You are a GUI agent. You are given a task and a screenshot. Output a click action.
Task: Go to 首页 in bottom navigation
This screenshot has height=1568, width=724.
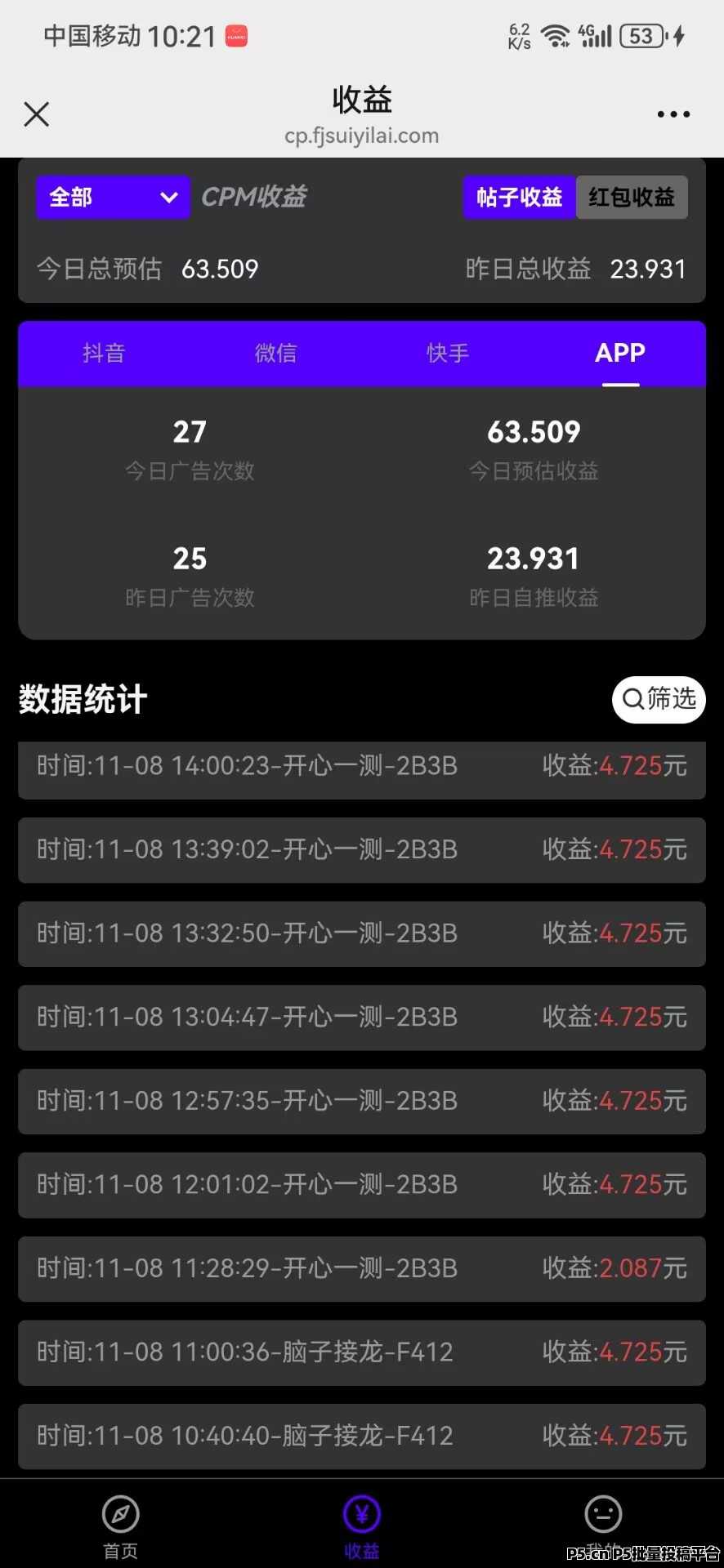(120, 1526)
